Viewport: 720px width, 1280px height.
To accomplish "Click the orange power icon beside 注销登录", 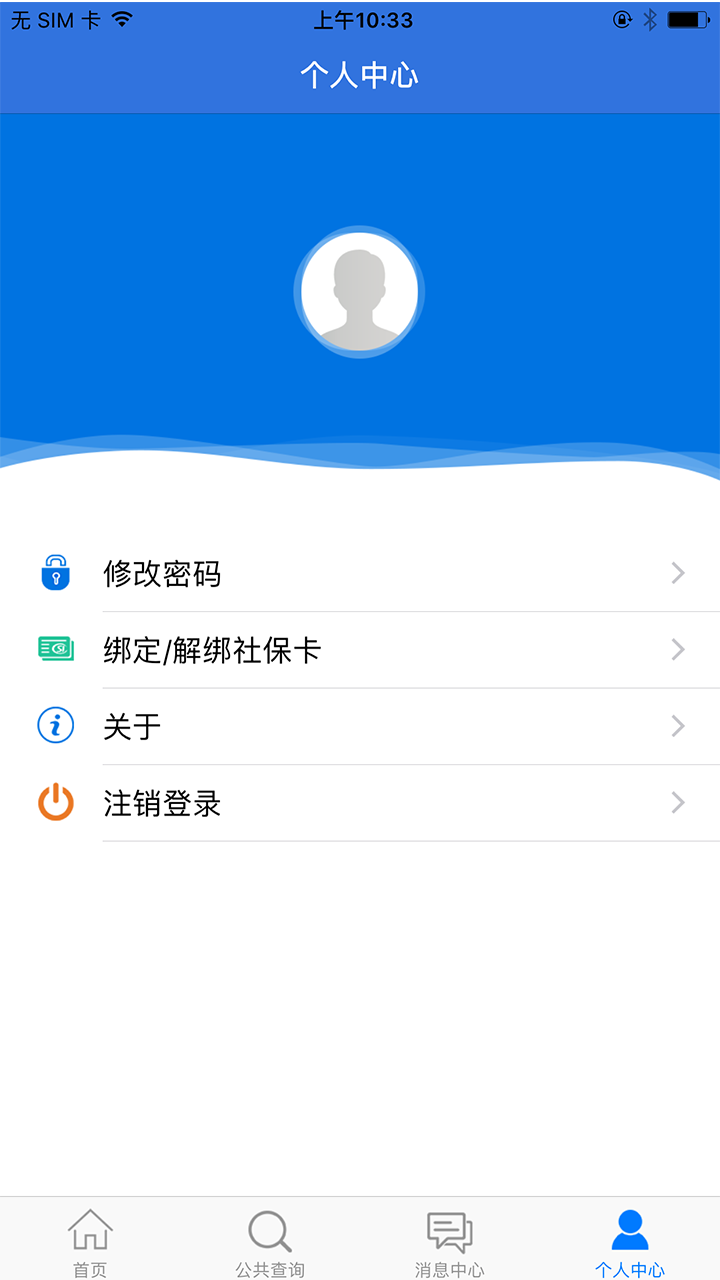I will pos(55,803).
